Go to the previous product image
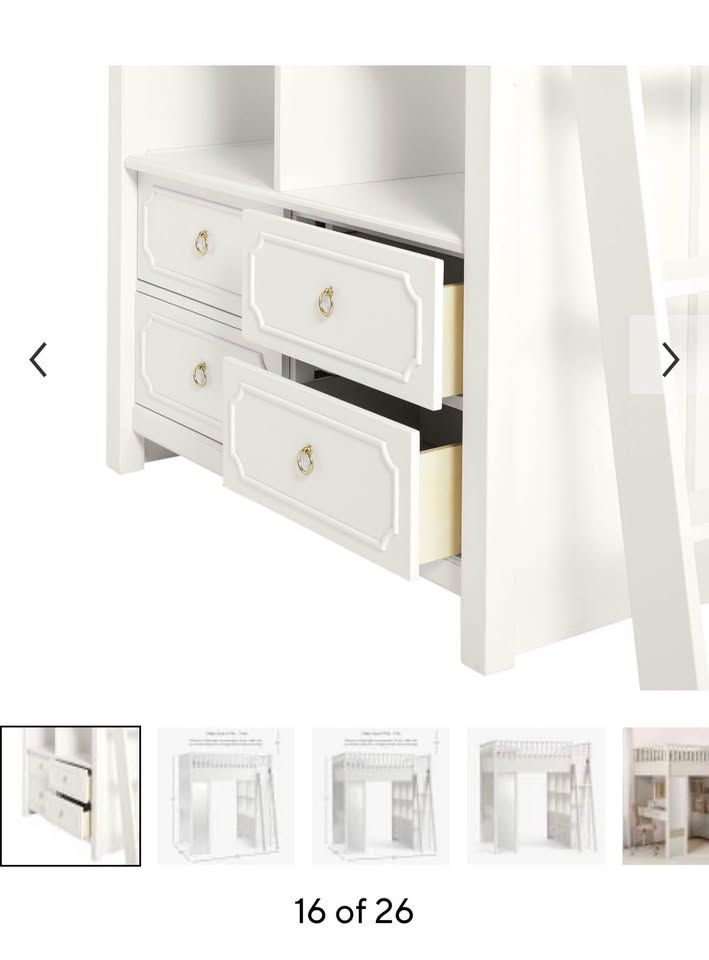The height and width of the screenshot is (960, 709). click(x=38, y=360)
